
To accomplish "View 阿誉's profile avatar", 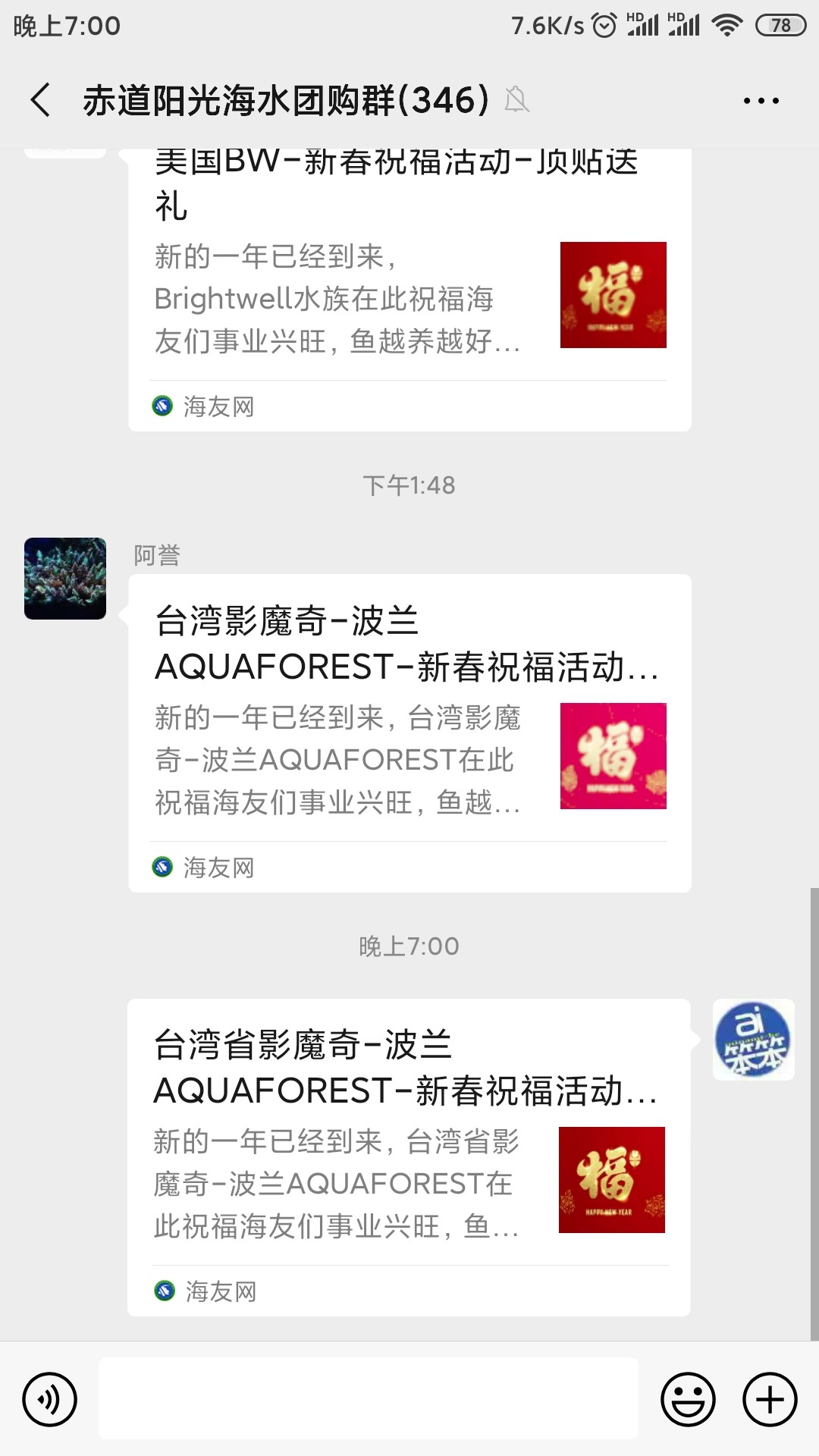I will pyautogui.click(x=65, y=579).
